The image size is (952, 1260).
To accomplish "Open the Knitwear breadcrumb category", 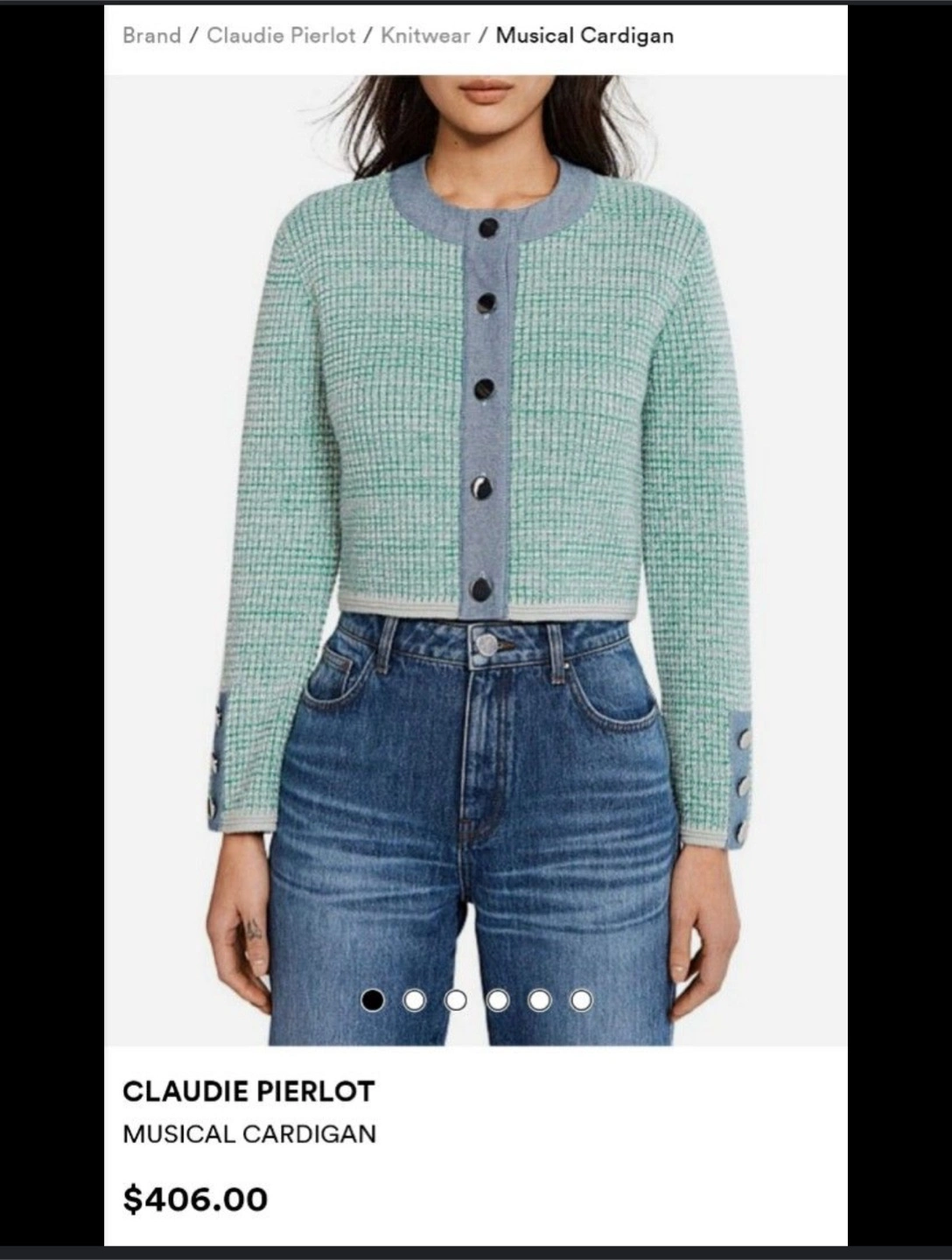I will coord(425,36).
